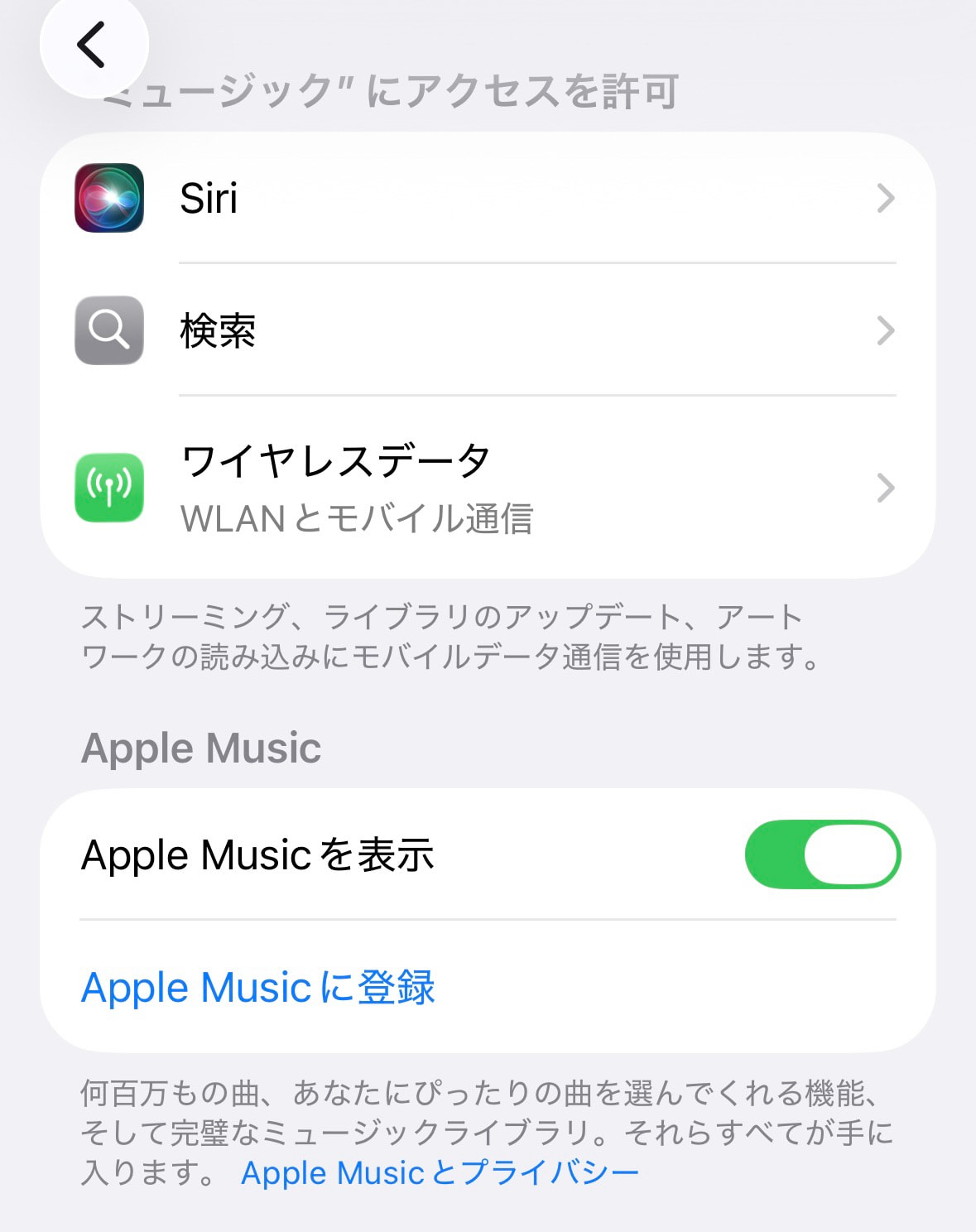
Task: Tap the WLANとモバイル通信 subtitle row
Action: 356,519
